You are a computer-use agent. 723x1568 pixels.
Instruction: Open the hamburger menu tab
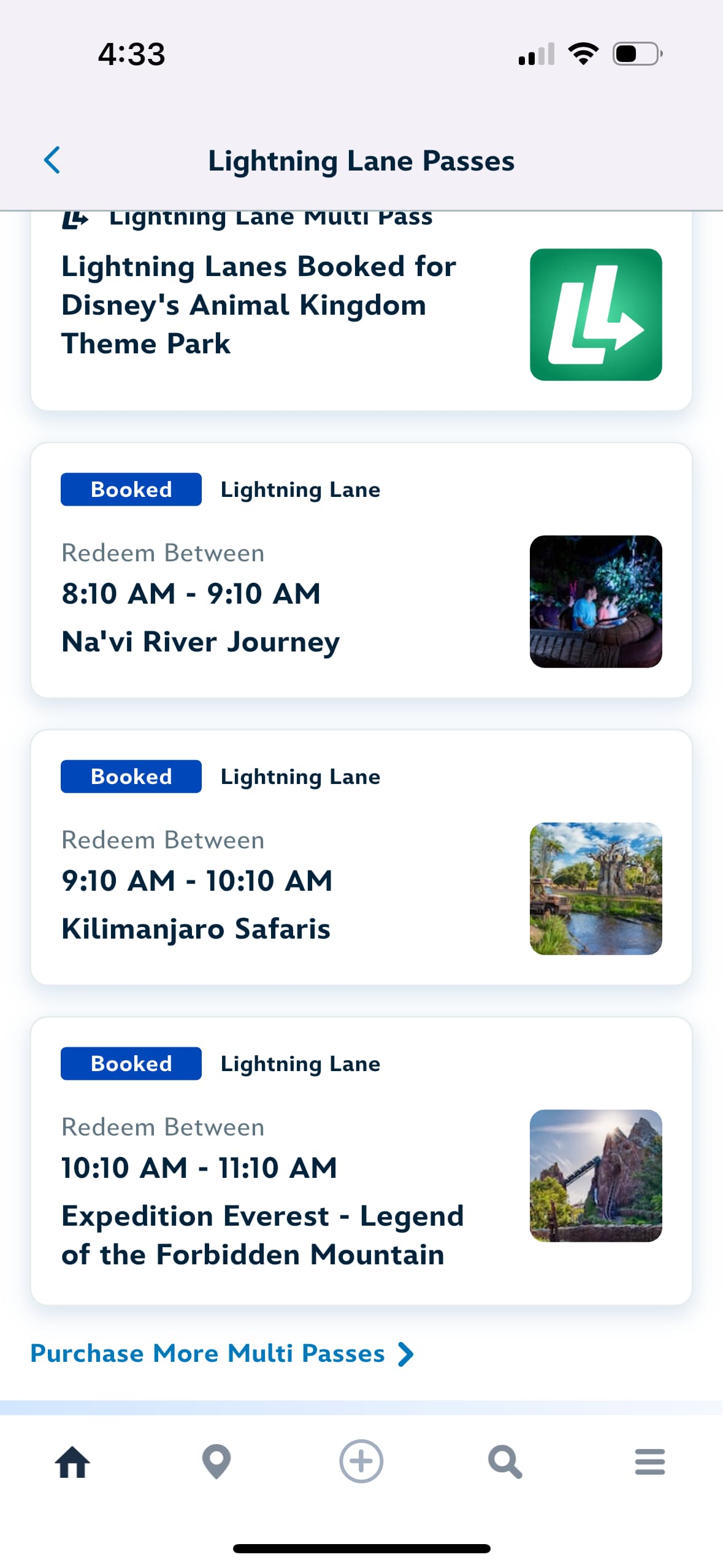point(650,1462)
